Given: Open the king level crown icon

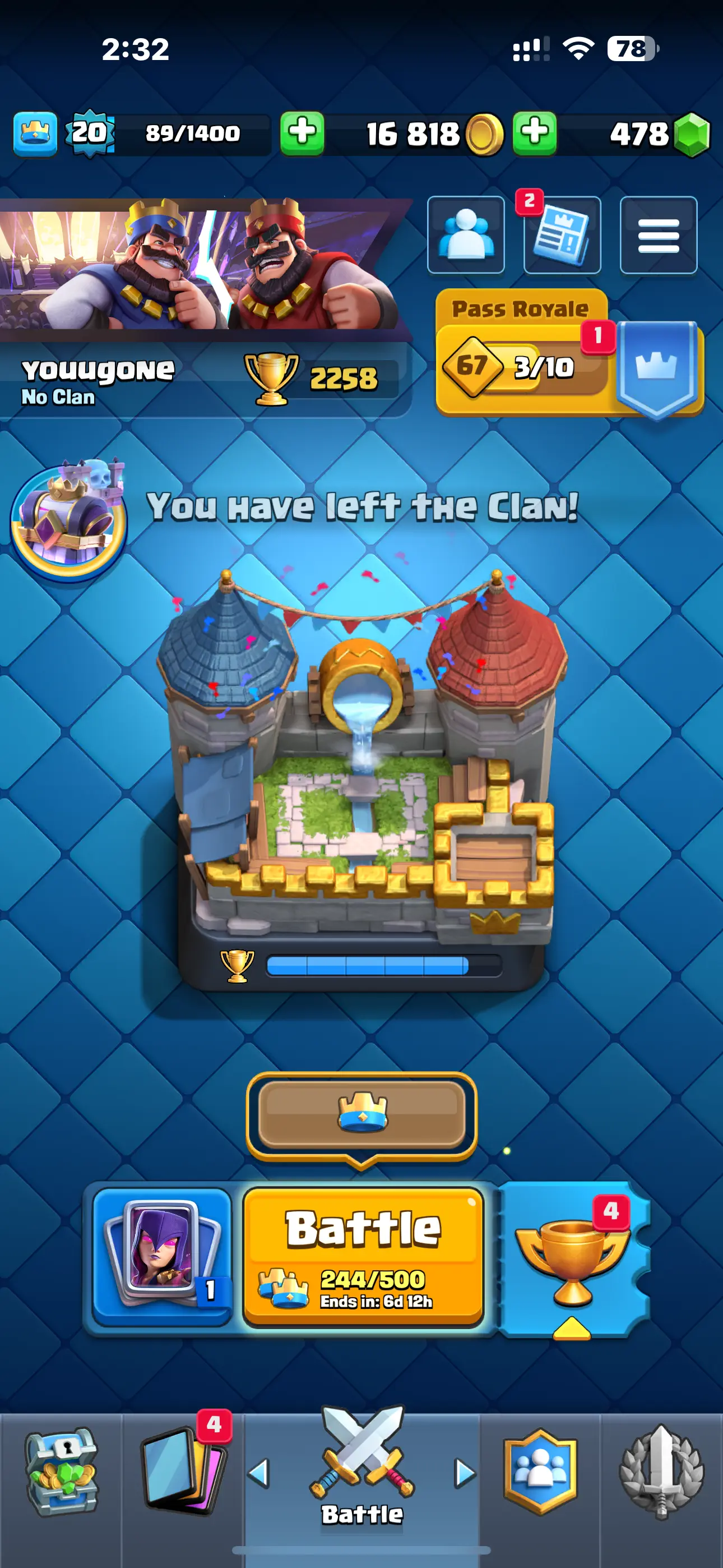Looking at the screenshot, I should (x=35, y=133).
